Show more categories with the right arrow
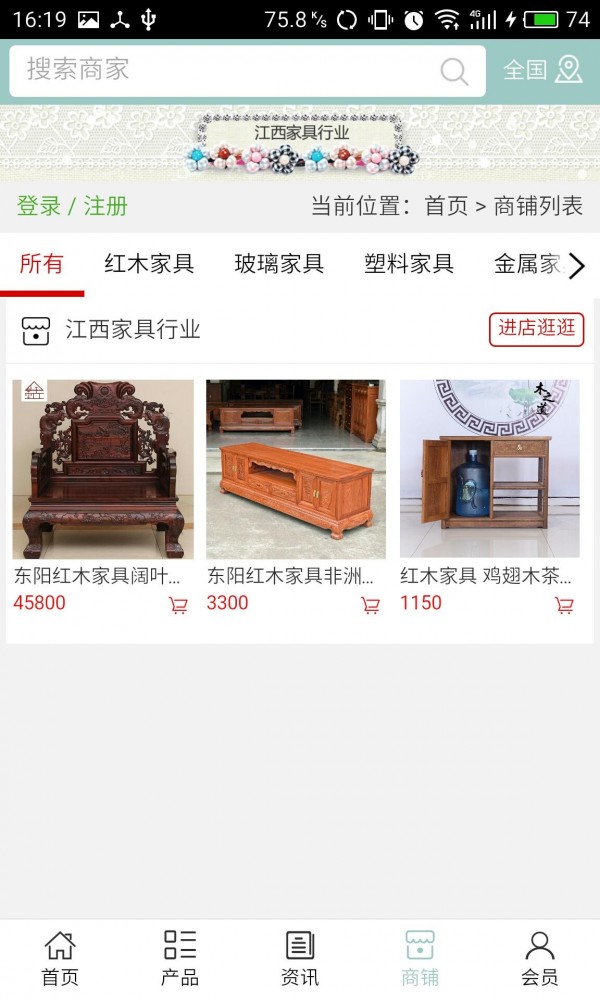 click(577, 265)
